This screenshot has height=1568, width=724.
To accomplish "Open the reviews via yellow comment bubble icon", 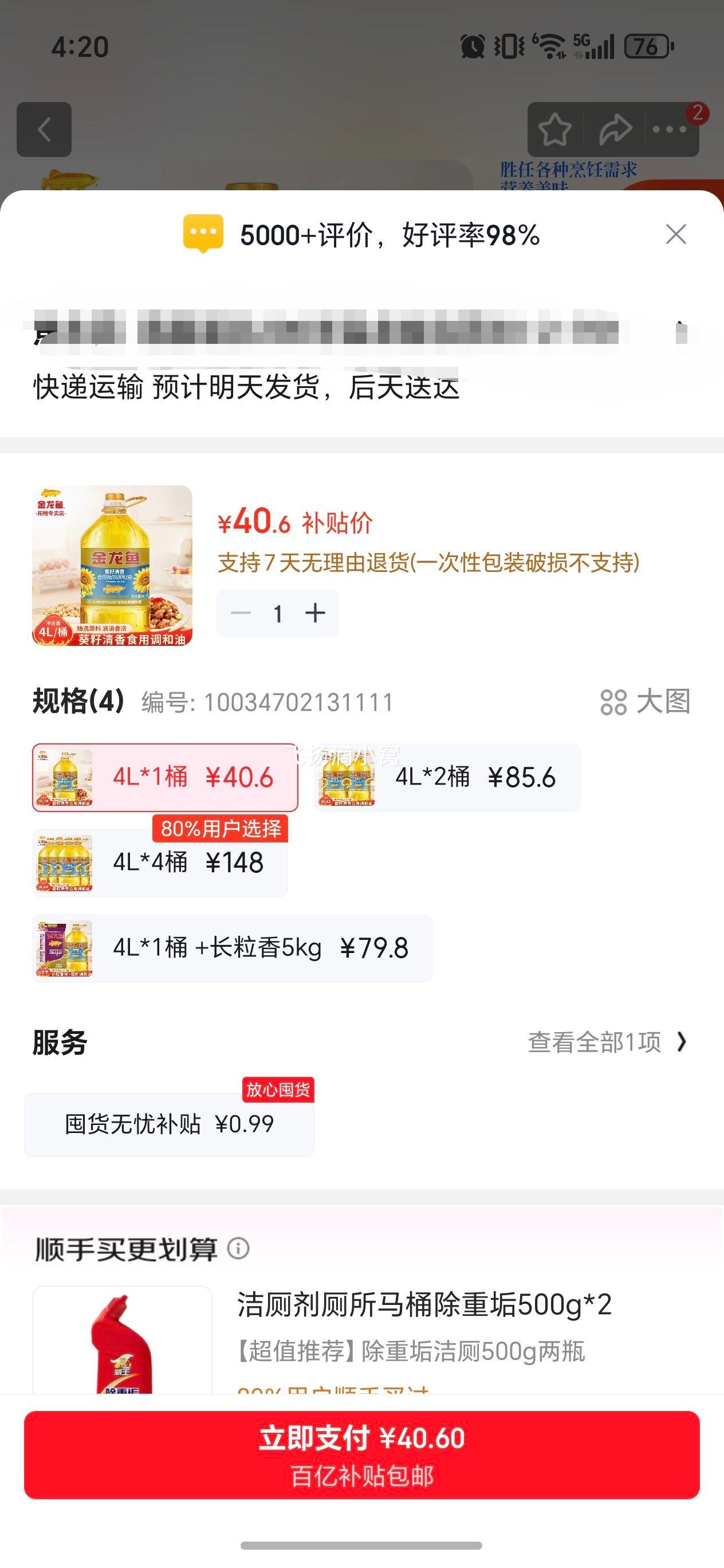I will 203,235.
